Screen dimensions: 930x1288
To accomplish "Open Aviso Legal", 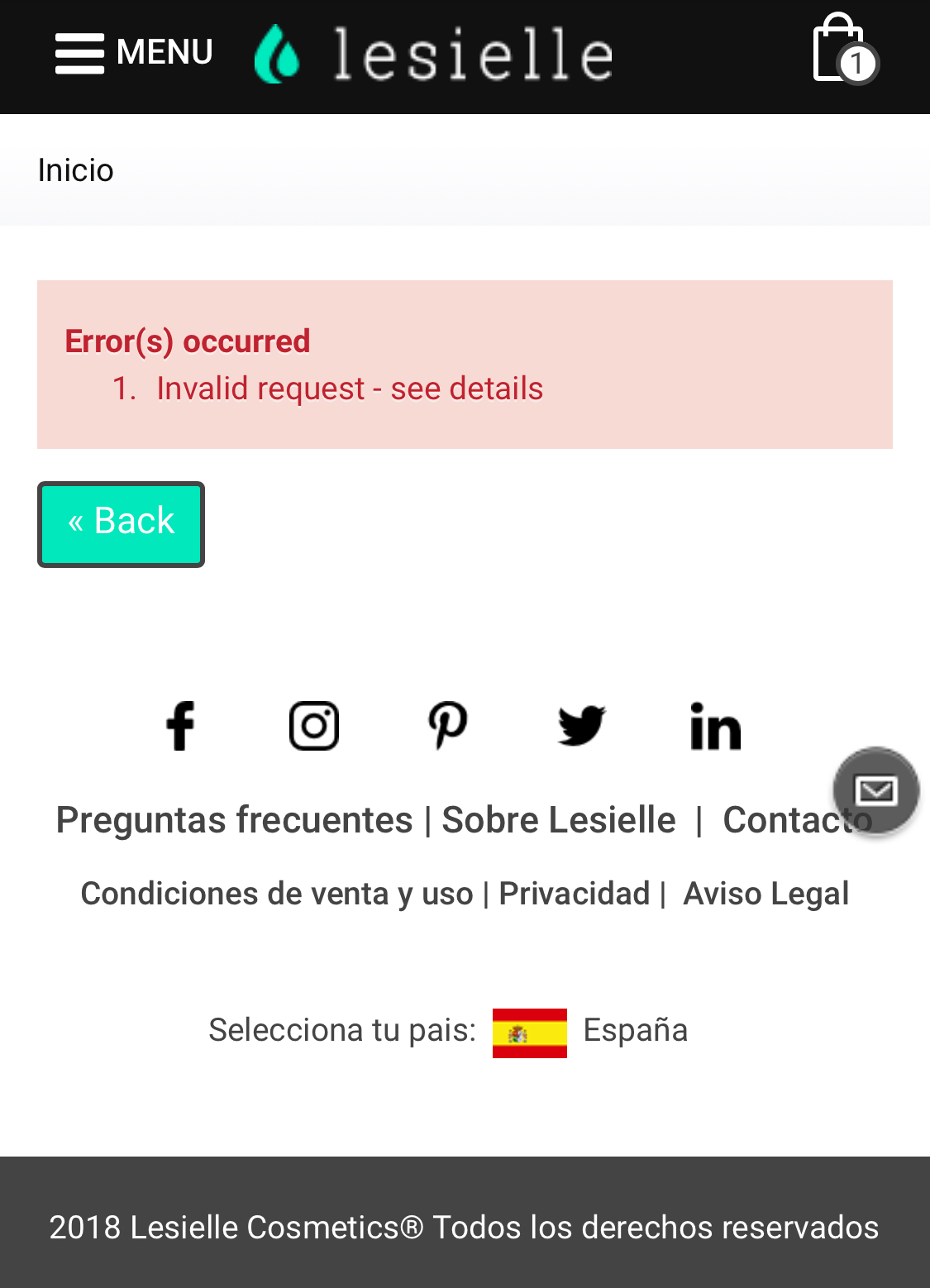I will (x=765, y=894).
